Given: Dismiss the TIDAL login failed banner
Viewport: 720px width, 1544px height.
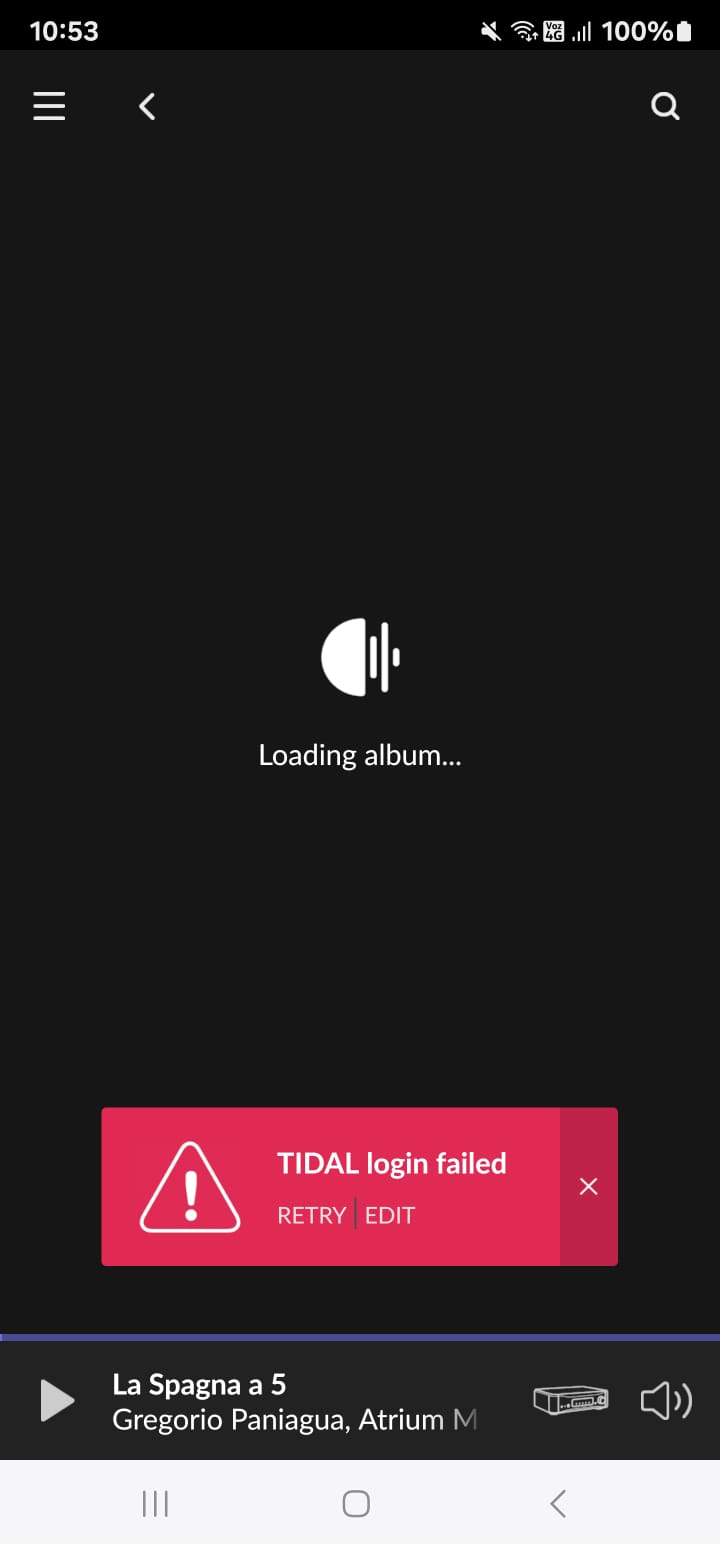Looking at the screenshot, I should pos(589,1186).
